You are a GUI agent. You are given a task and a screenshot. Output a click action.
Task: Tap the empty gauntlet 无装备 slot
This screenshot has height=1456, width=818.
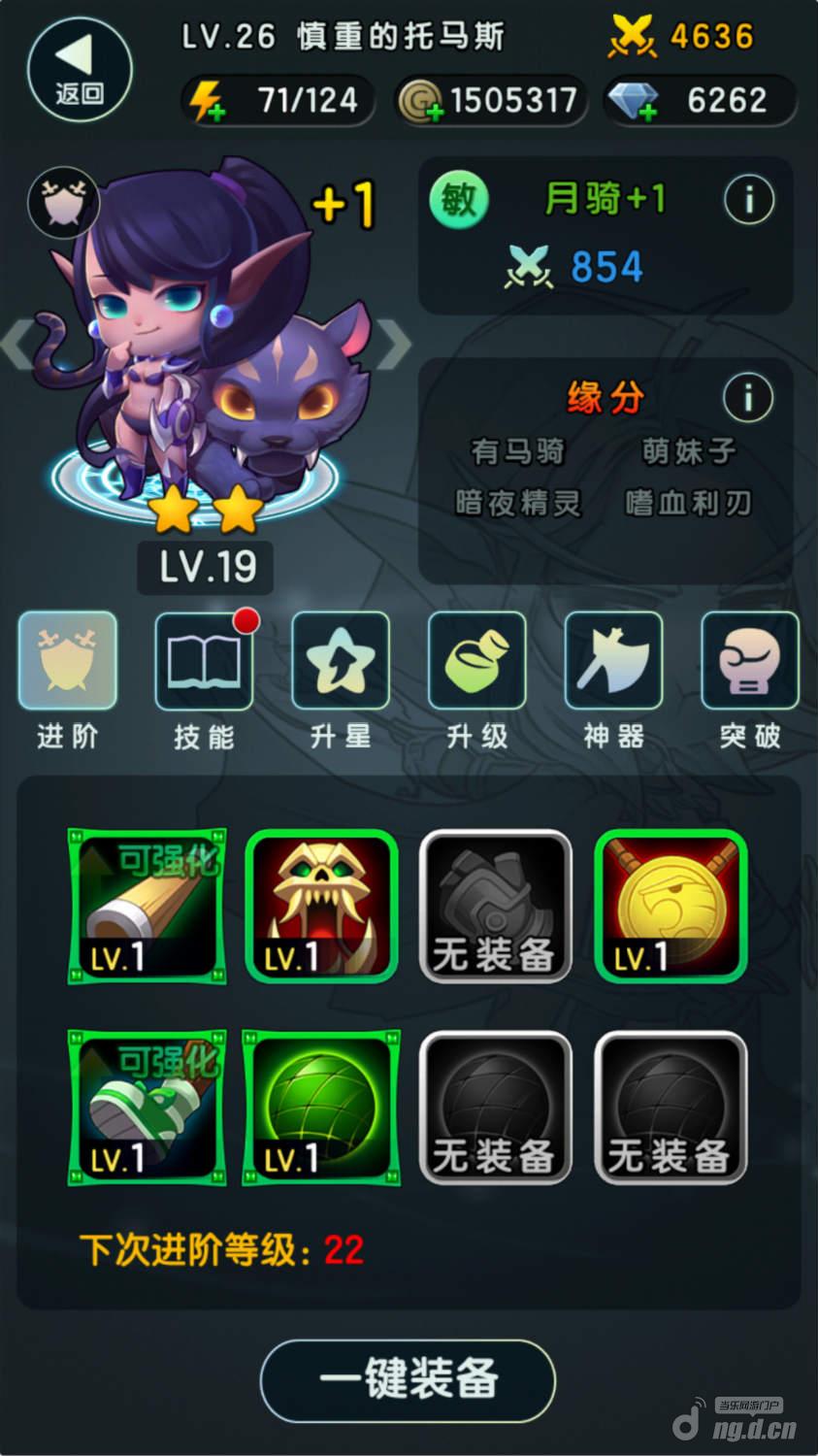coord(496,907)
